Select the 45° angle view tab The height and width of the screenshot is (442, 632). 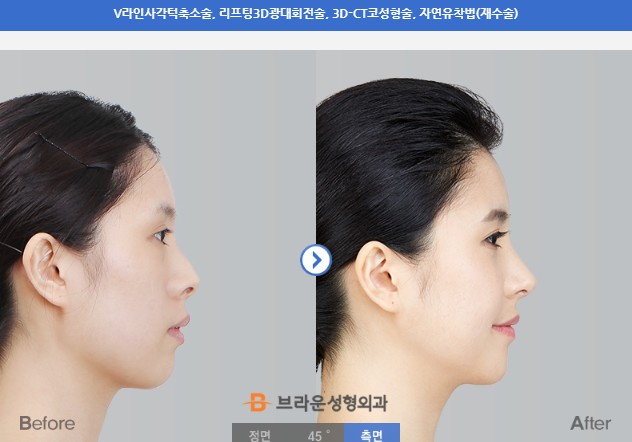coord(316,434)
